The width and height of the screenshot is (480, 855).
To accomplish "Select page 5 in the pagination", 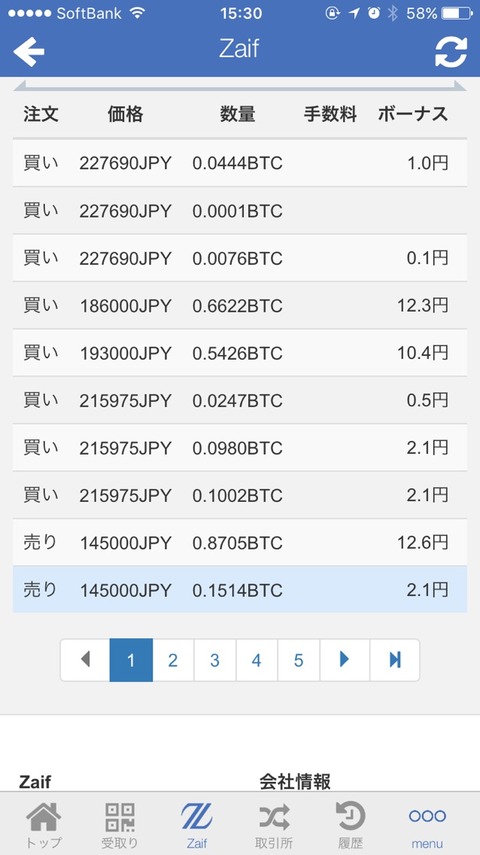I will click(298, 660).
